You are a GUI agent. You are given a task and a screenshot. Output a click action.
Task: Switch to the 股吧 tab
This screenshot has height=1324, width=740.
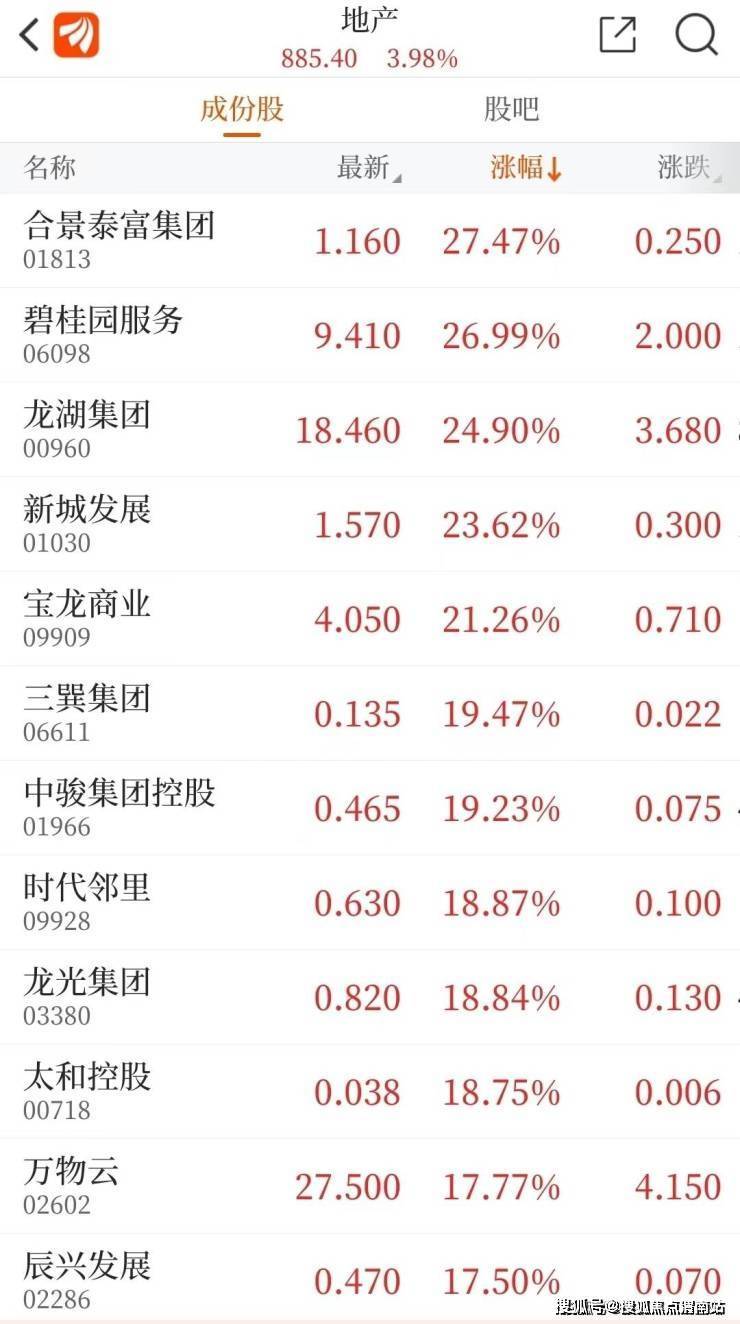[511, 109]
